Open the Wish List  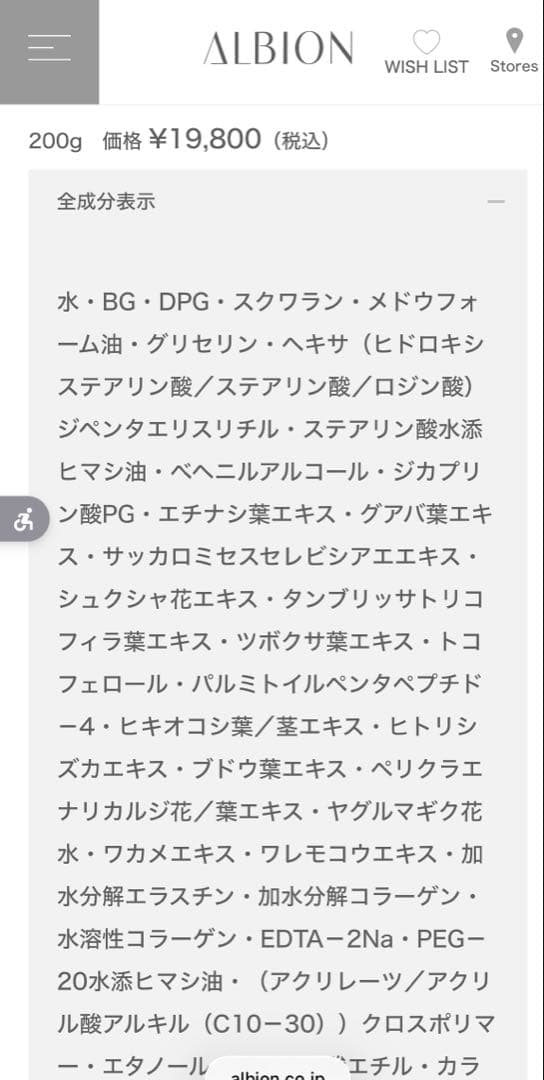(426, 52)
